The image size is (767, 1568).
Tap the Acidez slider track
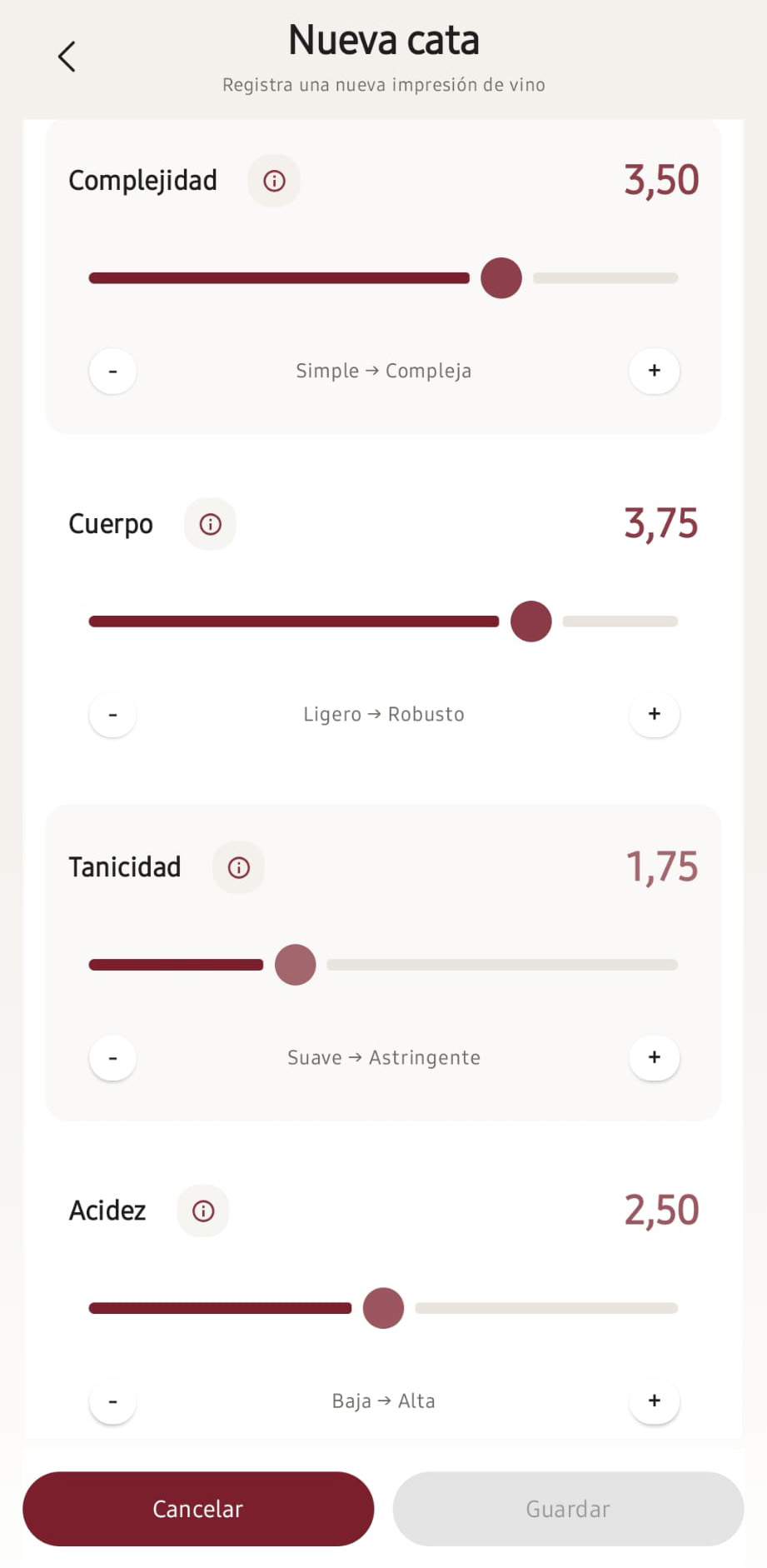[545, 1308]
